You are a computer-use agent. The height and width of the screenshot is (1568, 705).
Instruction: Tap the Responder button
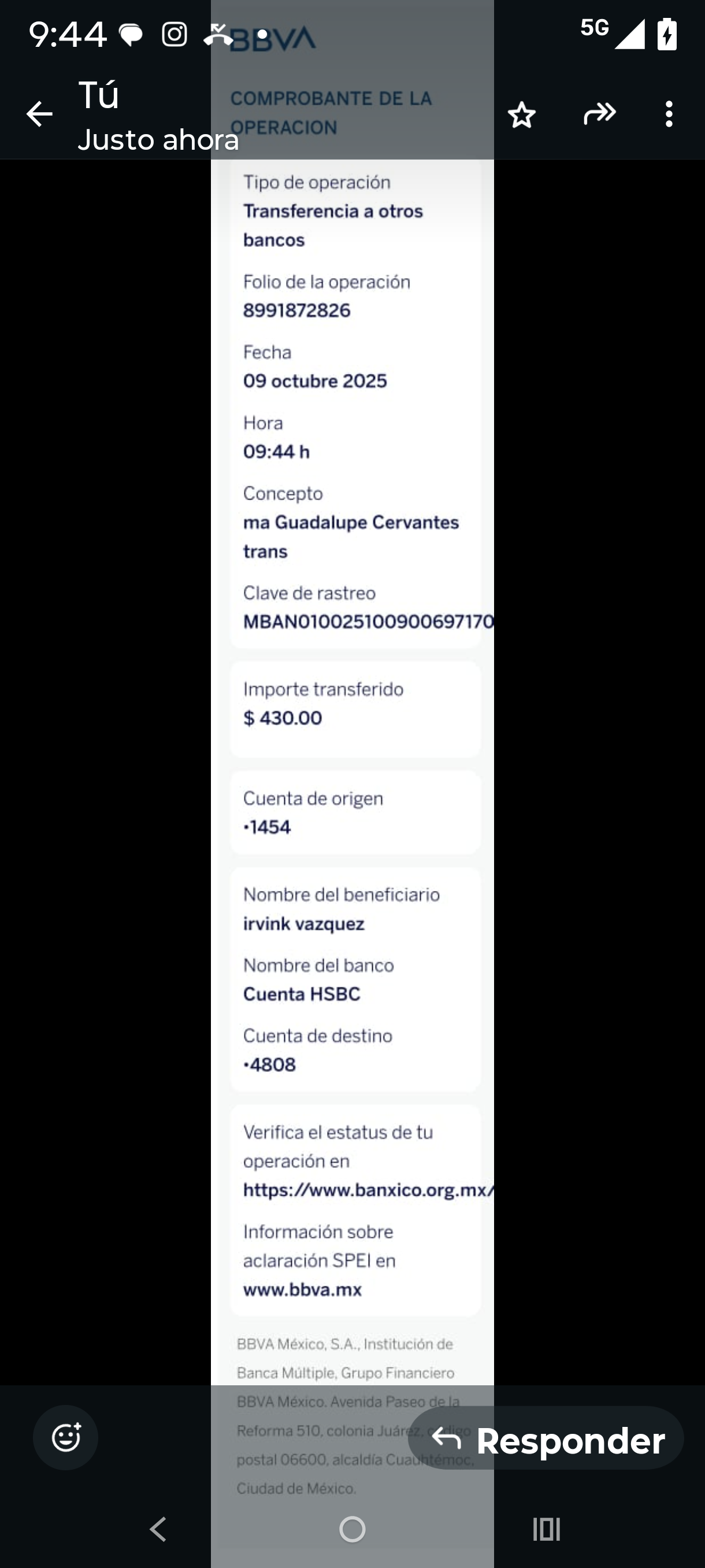(546, 1440)
